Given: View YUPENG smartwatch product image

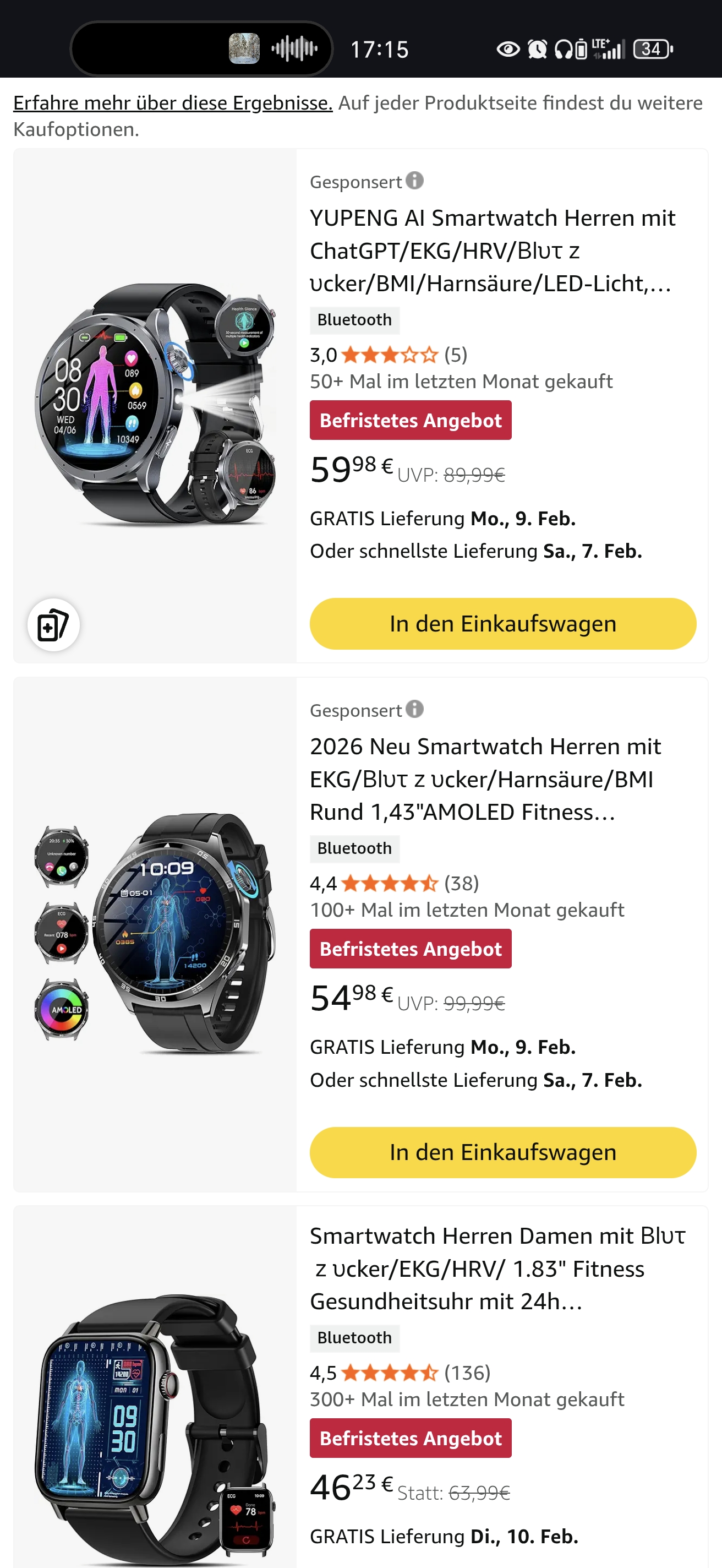Looking at the screenshot, I should coord(155,404).
